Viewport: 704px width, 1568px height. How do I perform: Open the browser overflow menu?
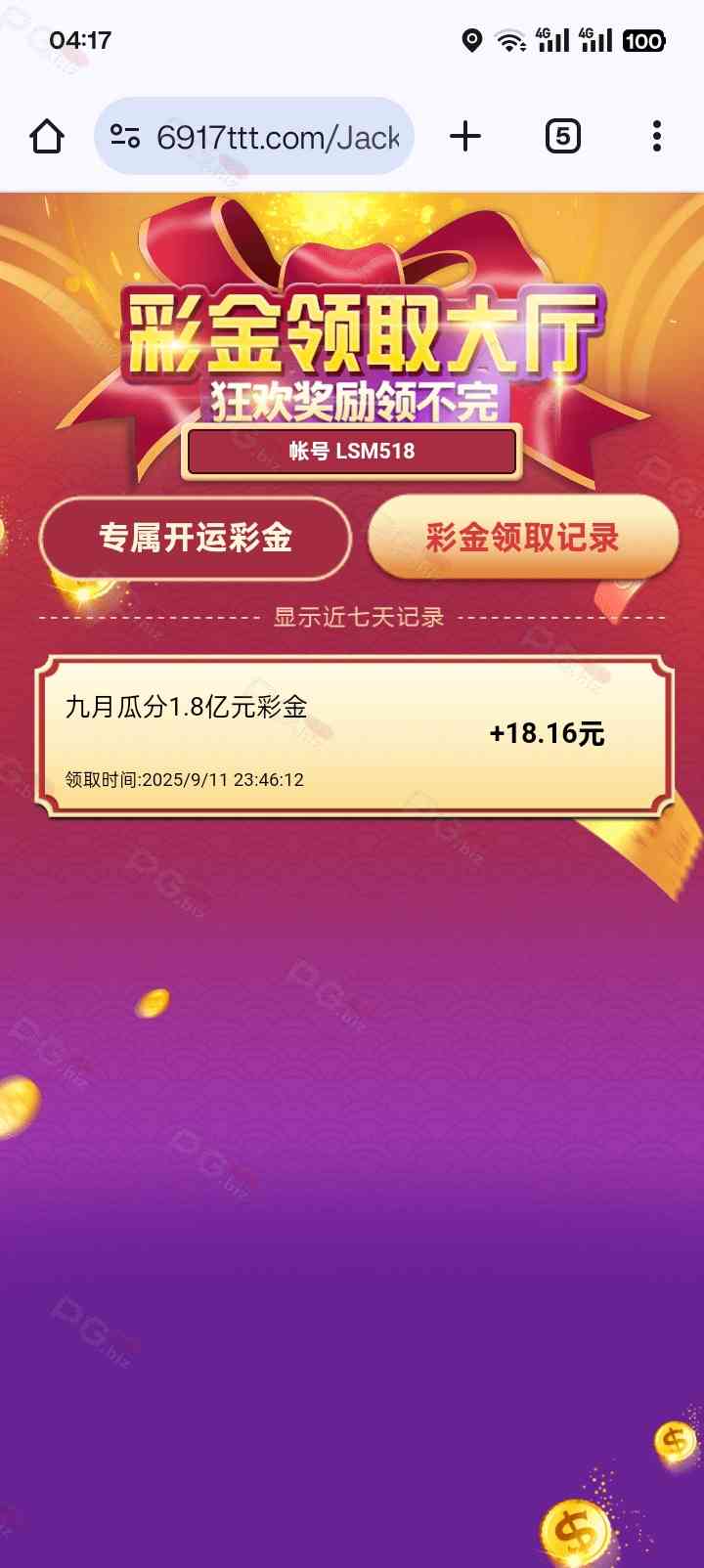(656, 137)
